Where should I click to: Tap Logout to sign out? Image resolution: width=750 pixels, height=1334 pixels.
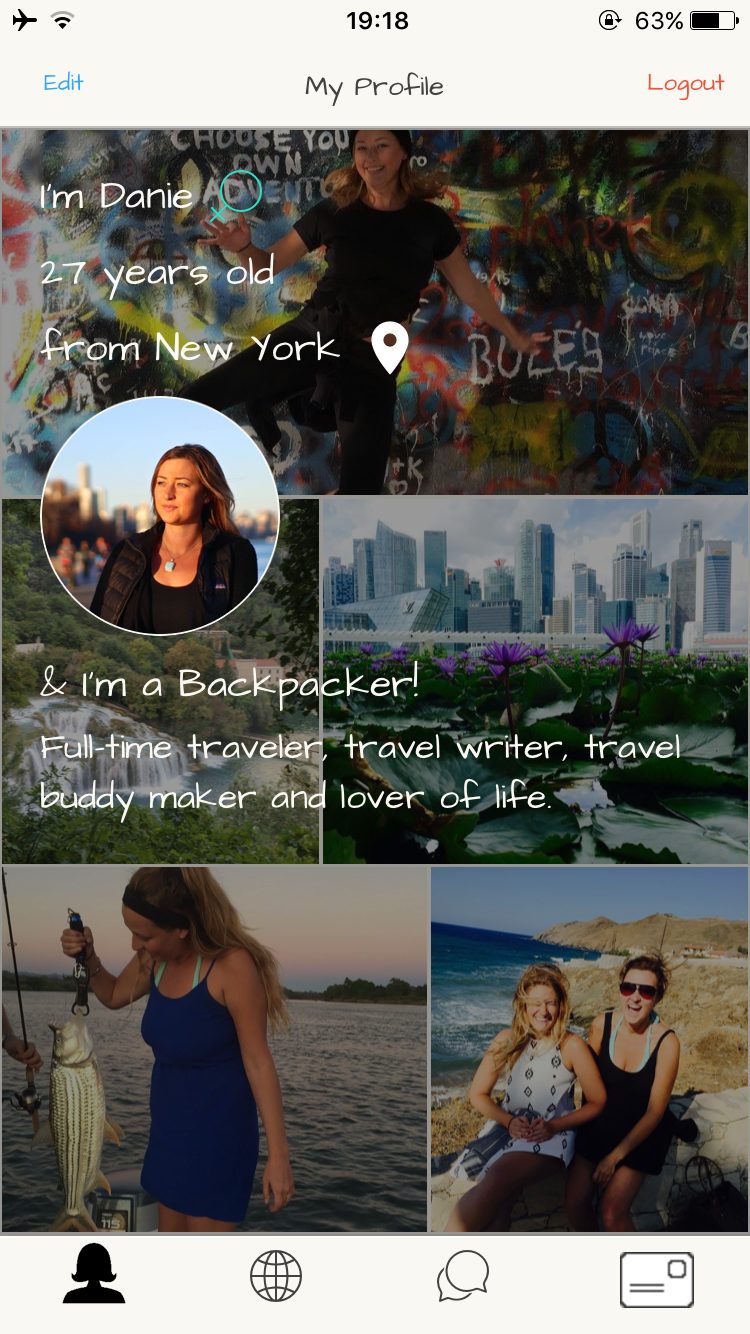click(x=686, y=84)
